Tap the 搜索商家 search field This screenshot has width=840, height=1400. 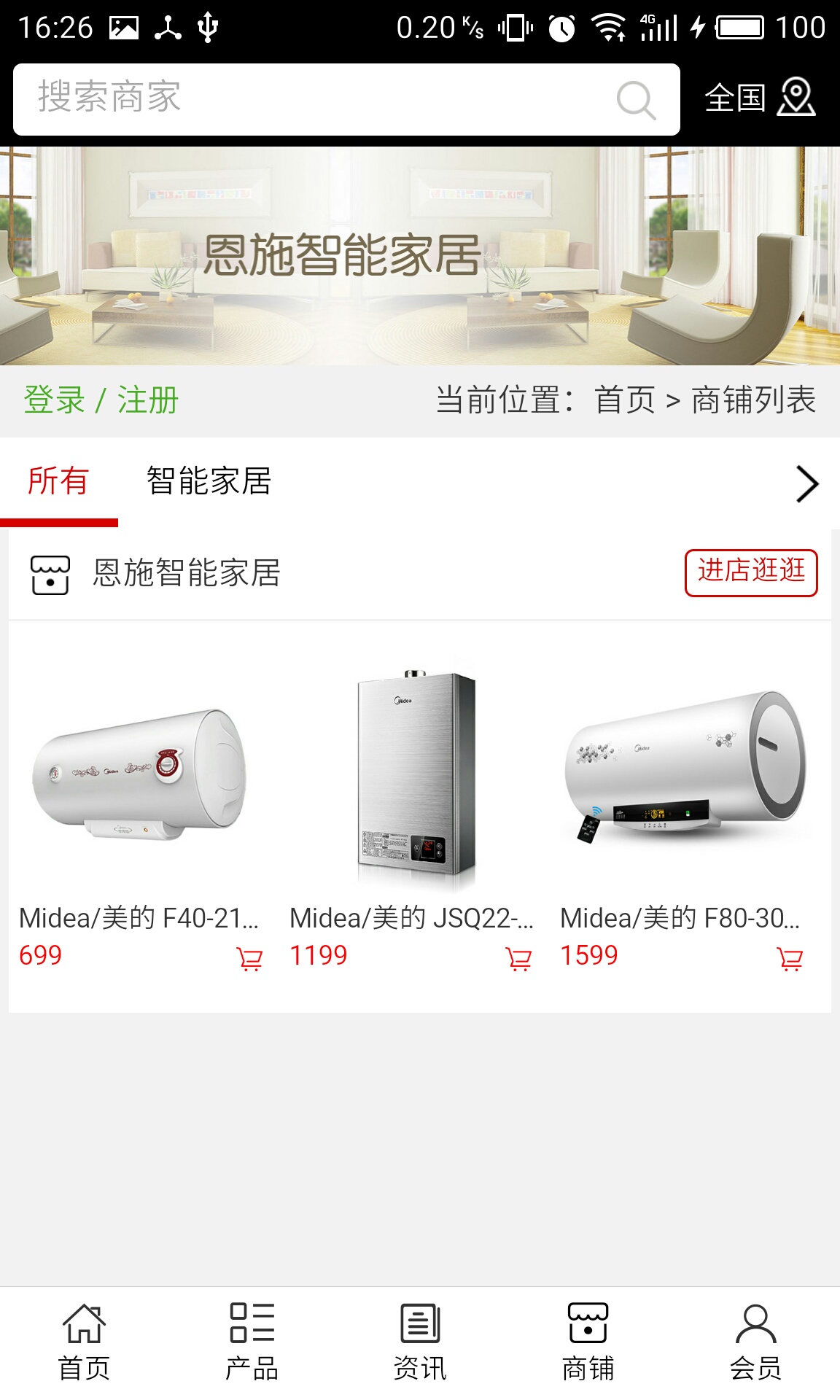314,99
